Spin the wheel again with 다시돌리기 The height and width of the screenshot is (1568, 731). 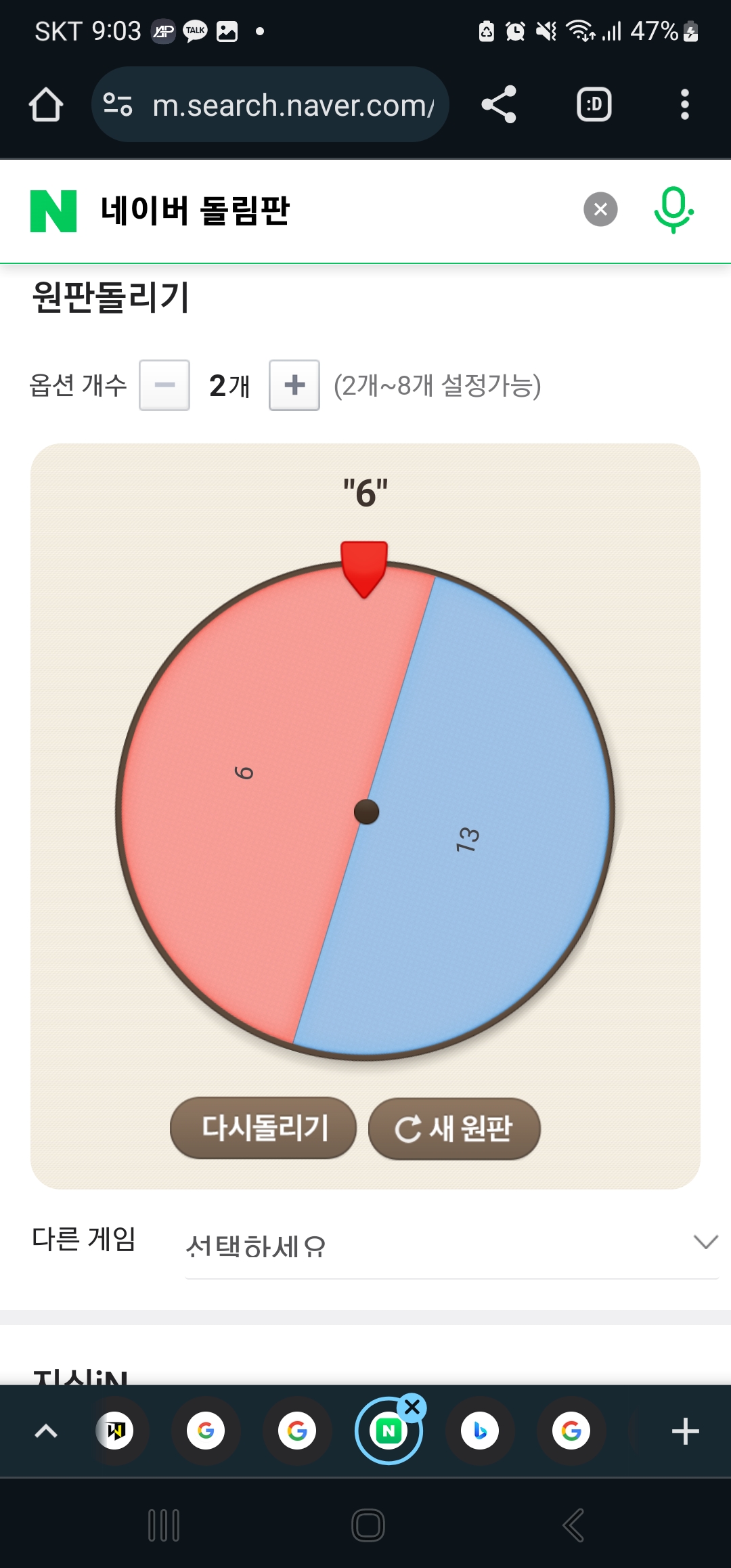(x=263, y=1128)
